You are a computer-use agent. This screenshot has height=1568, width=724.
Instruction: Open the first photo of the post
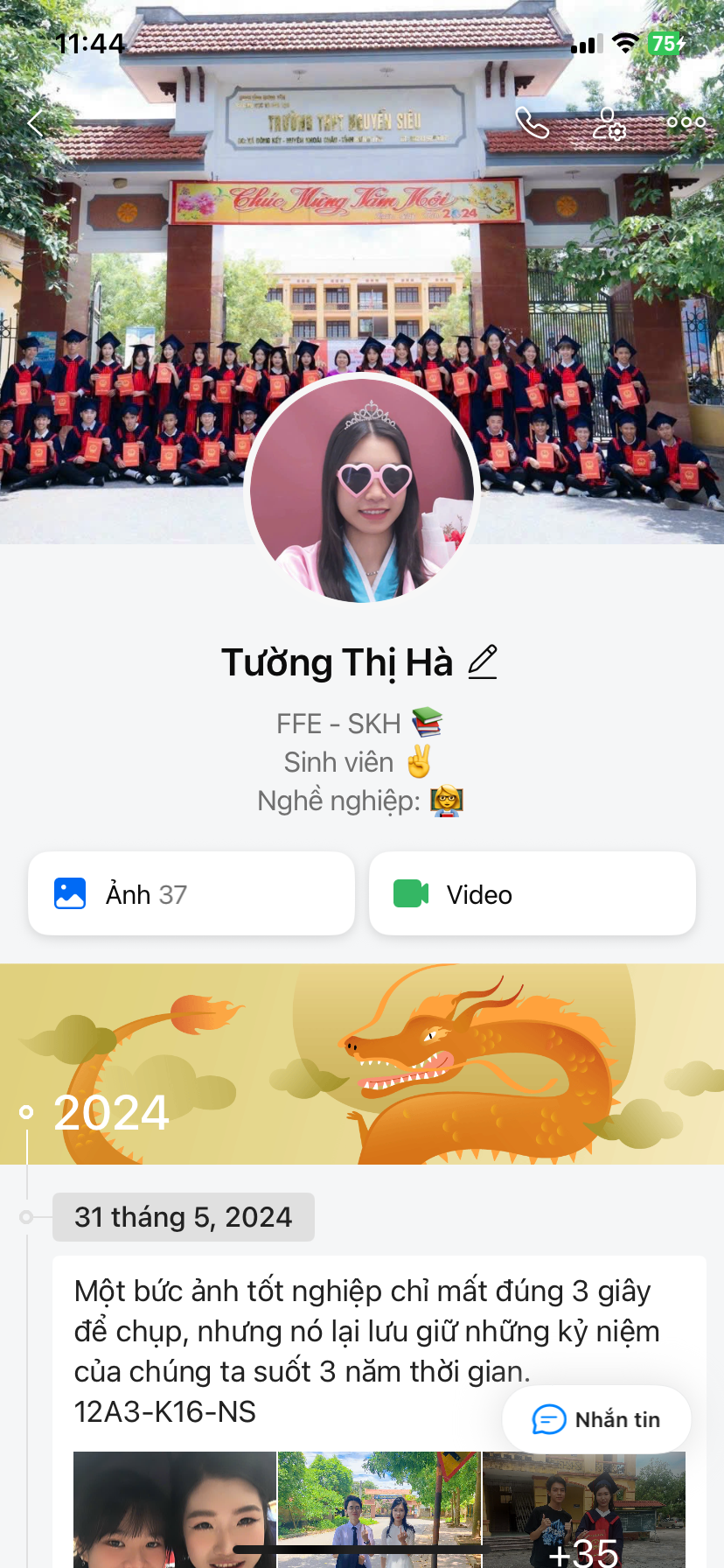[174, 1508]
